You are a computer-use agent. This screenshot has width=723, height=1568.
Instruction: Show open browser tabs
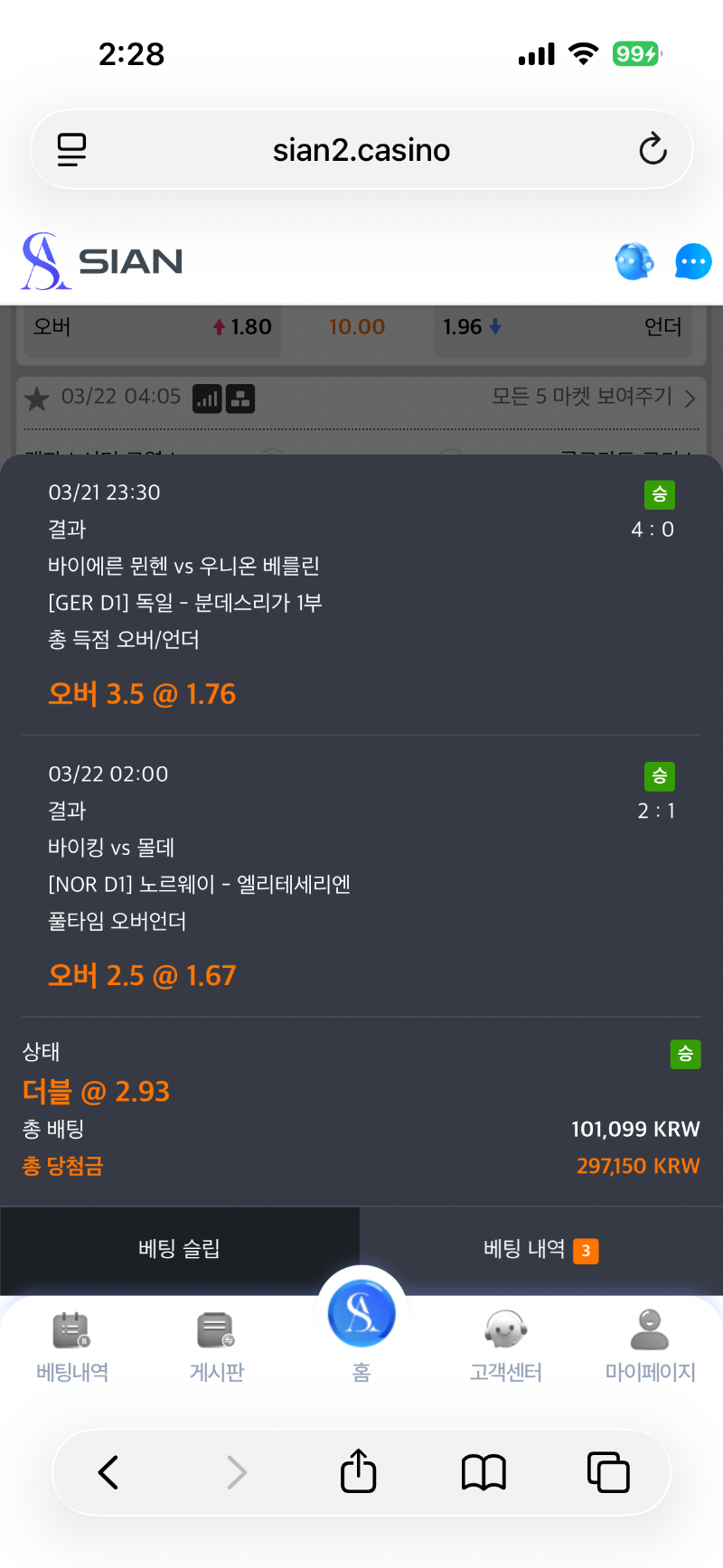pyautogui.click(x=608, y=1472)
